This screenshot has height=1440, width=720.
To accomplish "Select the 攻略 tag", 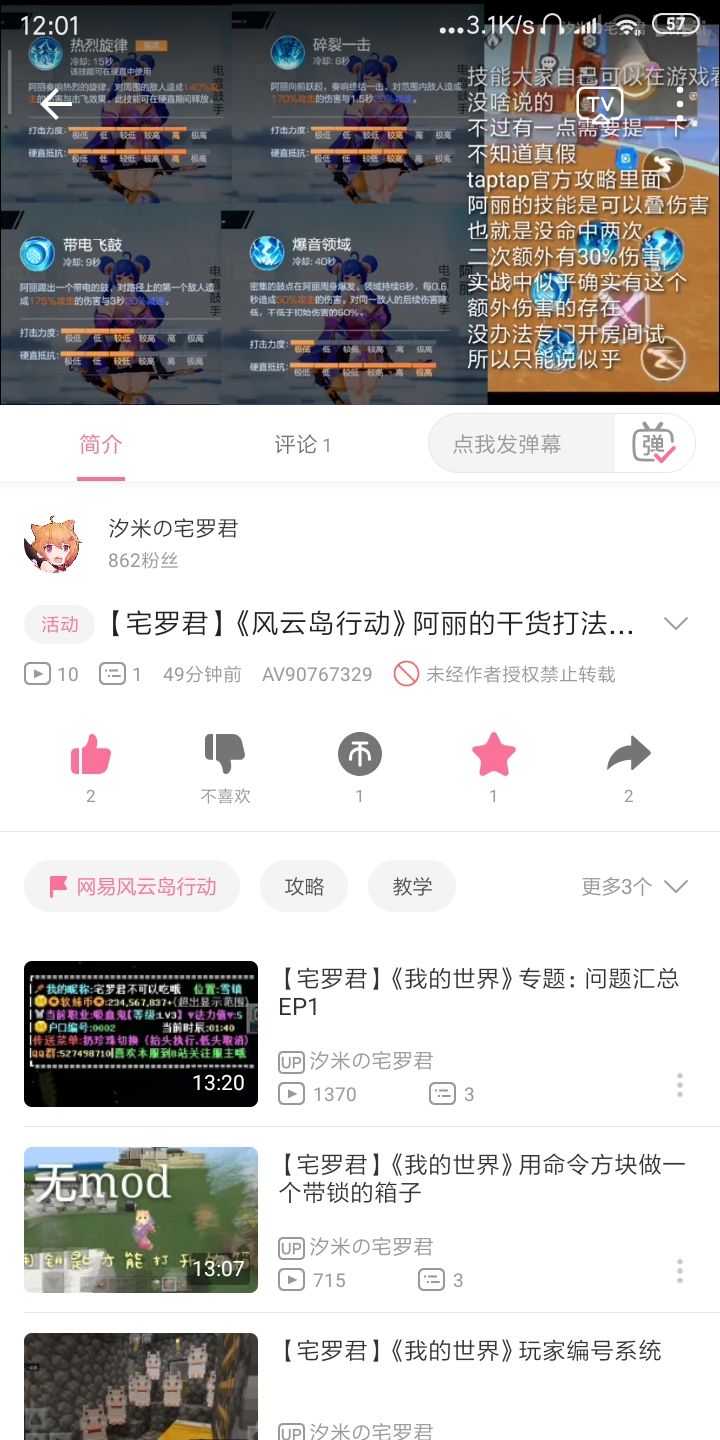I will [304, 886].
